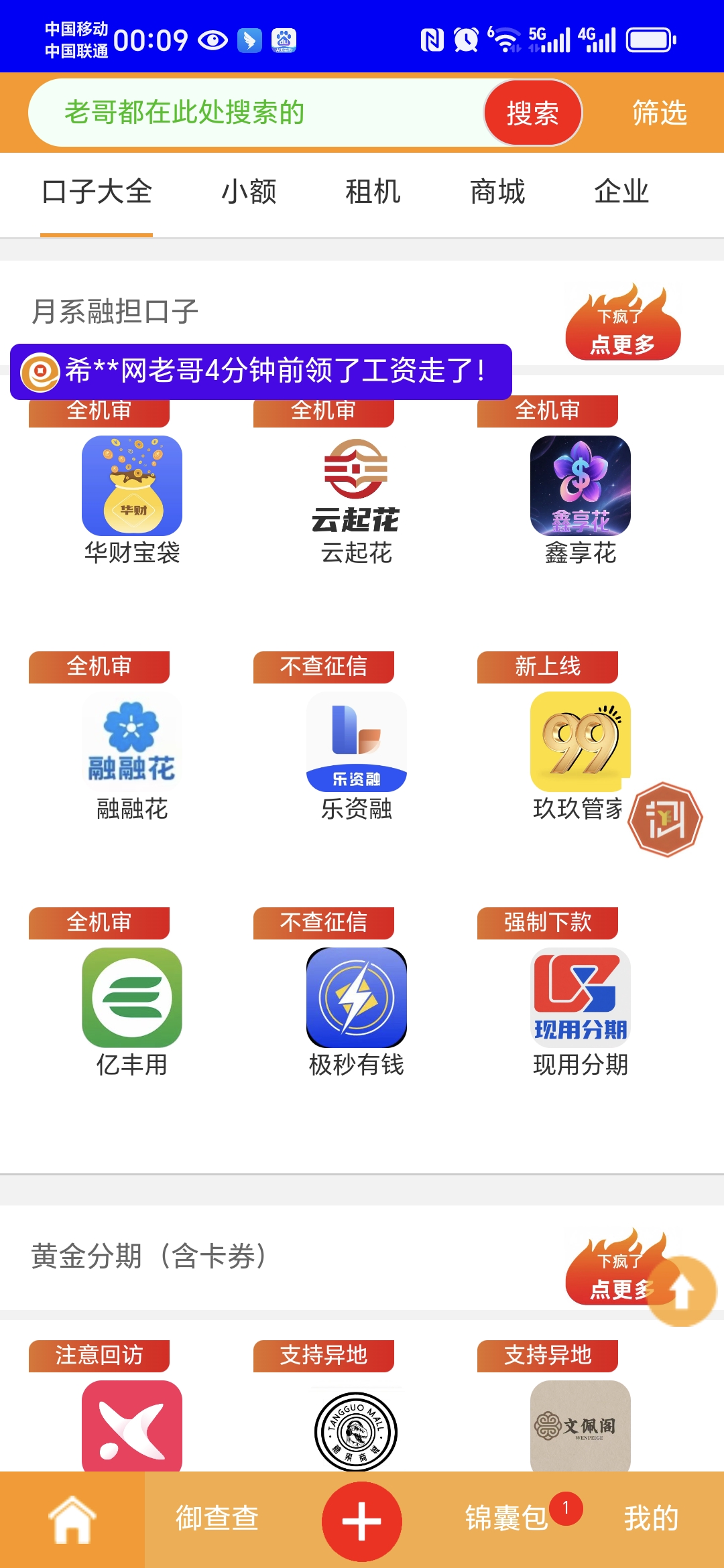Open the 云起花 app tile
The image size is (724, 1568).
356,486
